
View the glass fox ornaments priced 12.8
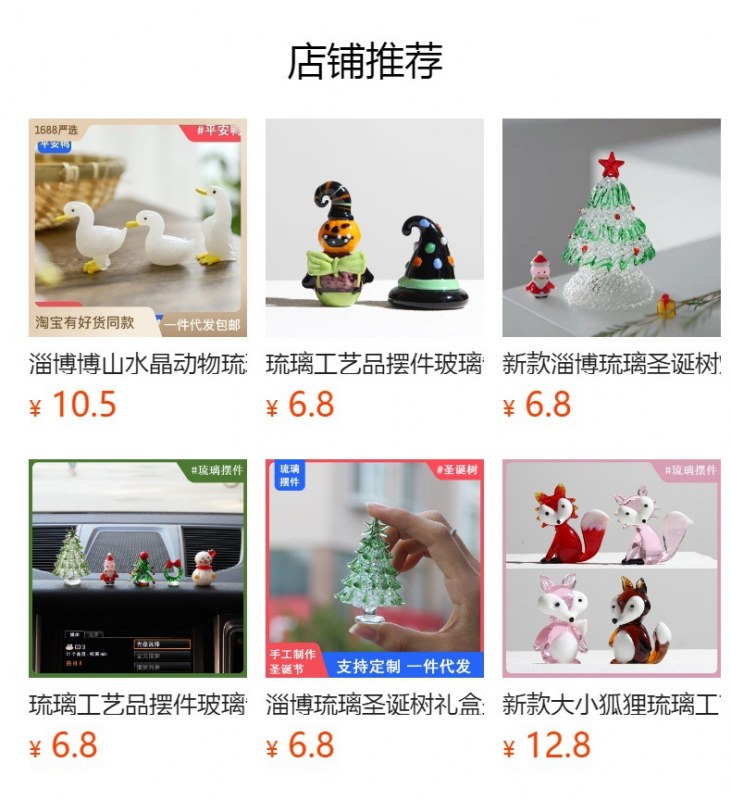click(x=611, y=568)
